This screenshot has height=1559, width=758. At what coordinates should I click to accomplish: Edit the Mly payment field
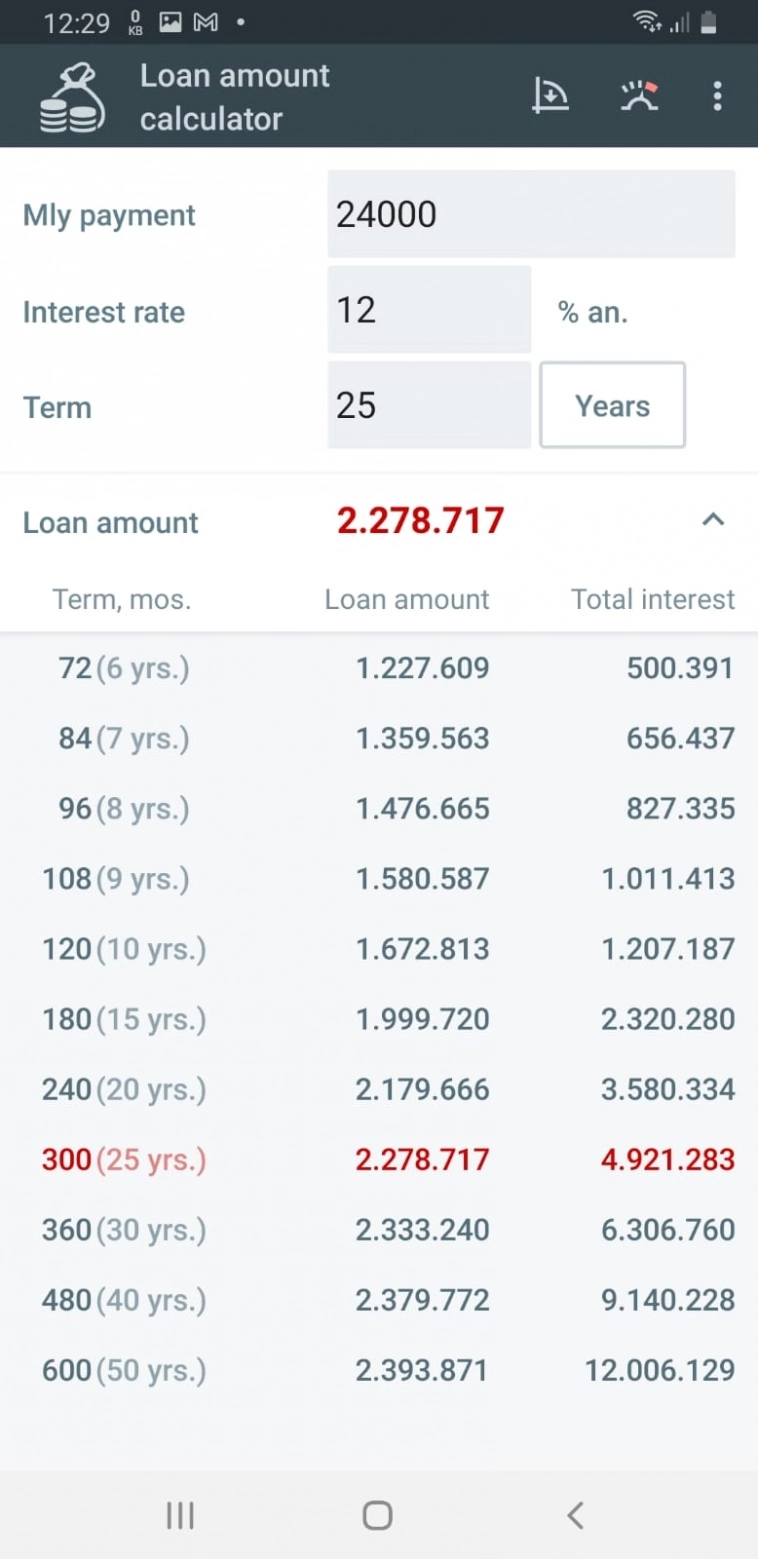pyautogui.click(x=531, y=214)
